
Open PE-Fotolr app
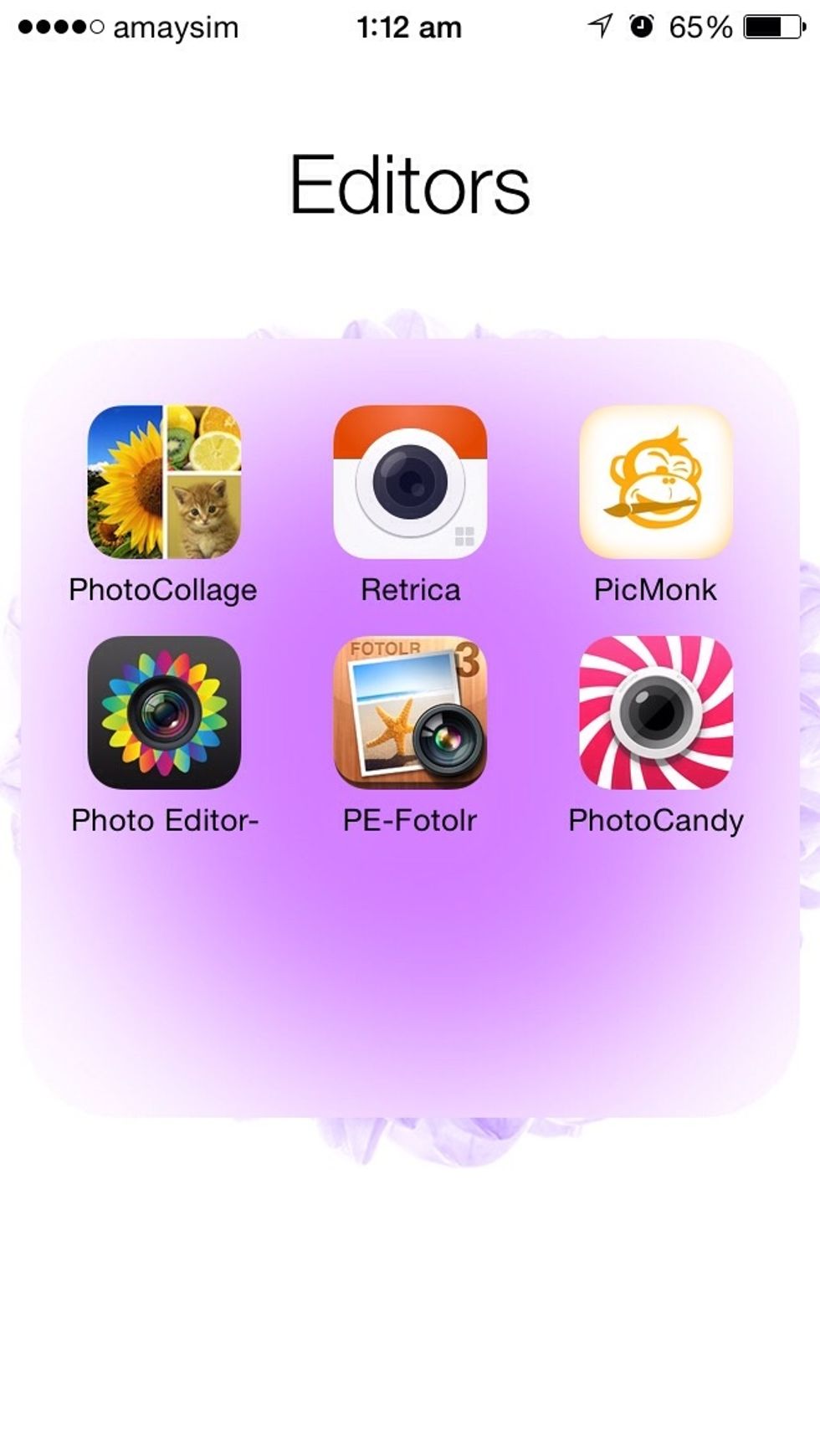click(x=410, y=713)
